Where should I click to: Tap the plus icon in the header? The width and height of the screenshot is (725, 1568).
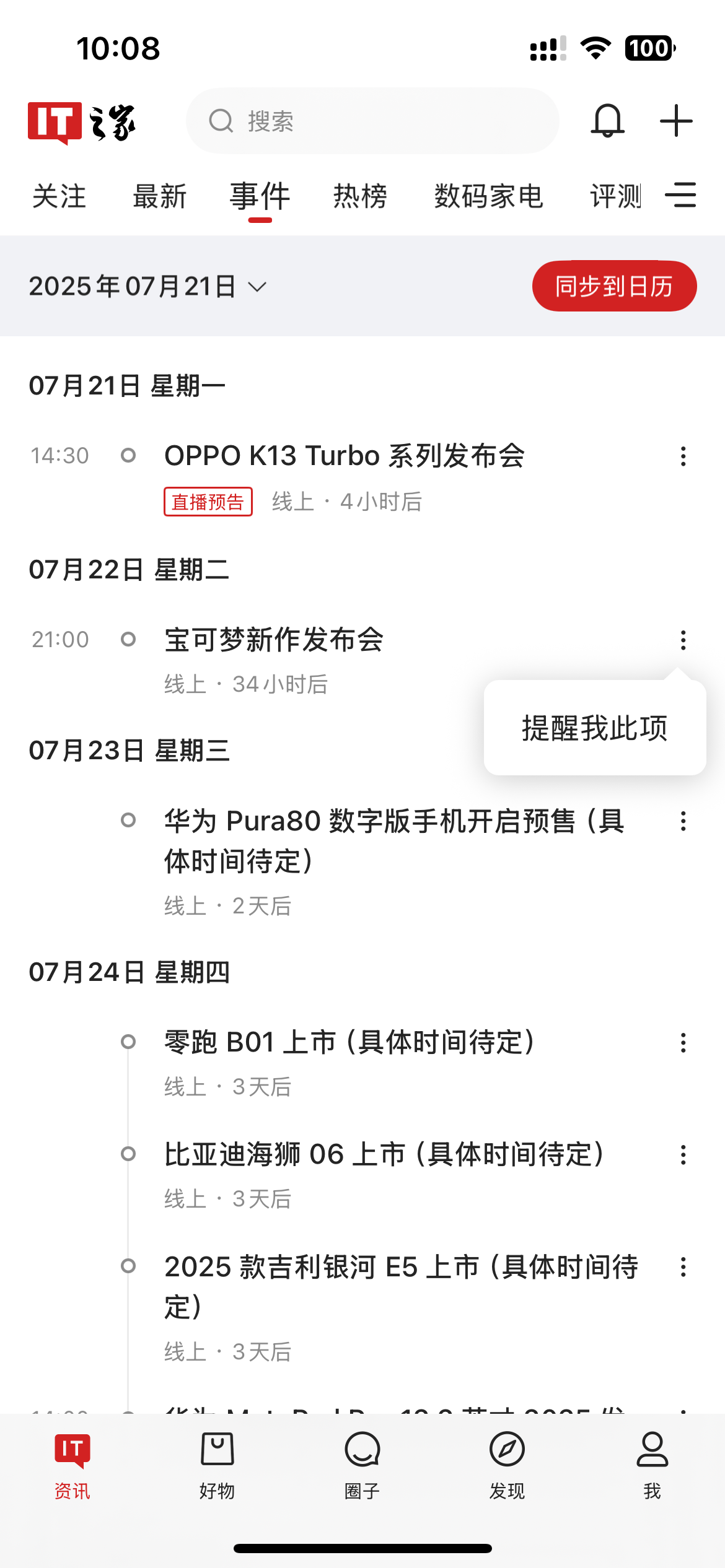676,121
